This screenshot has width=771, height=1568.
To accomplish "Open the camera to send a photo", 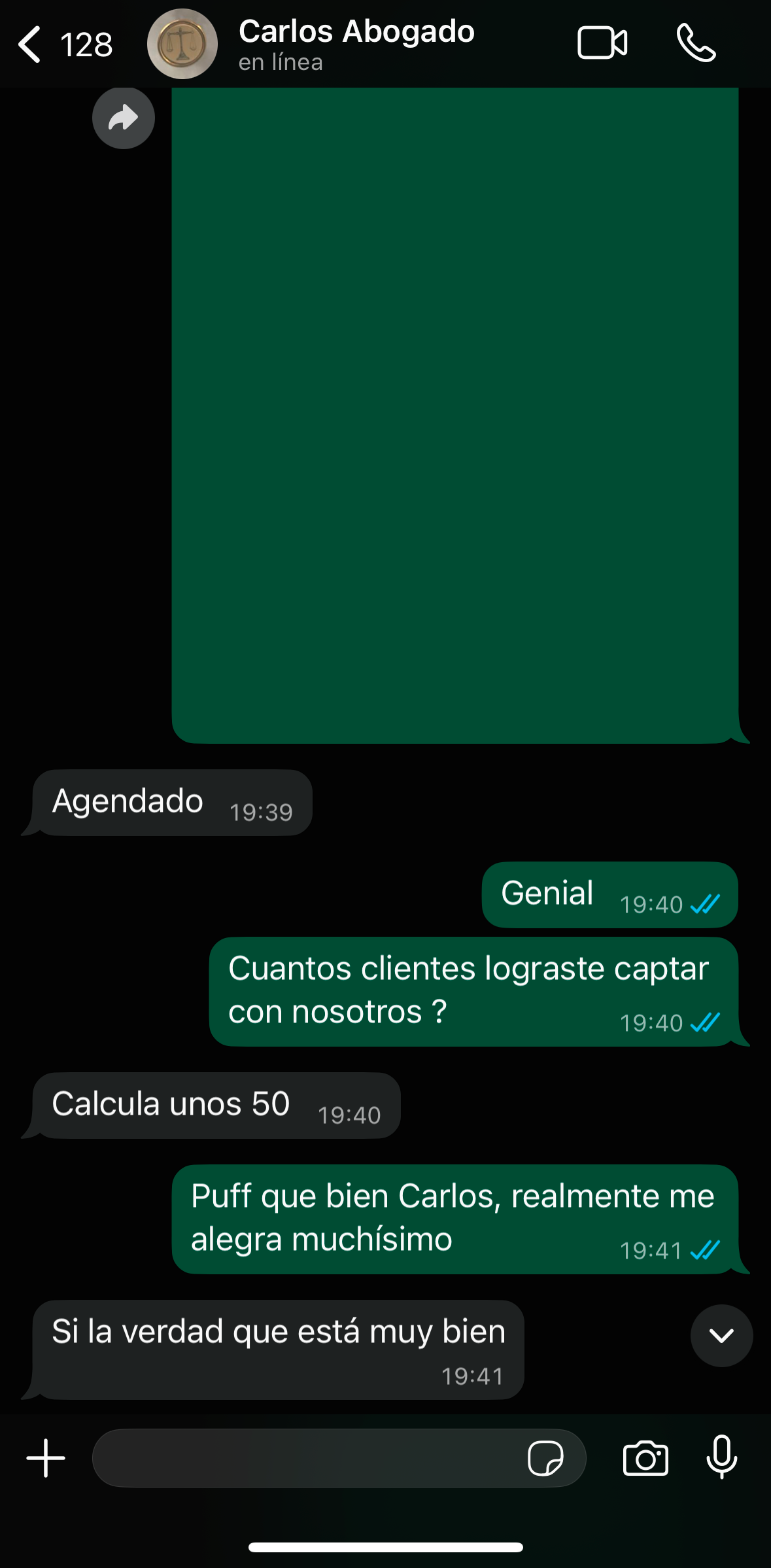I will tap(645, 1458).
